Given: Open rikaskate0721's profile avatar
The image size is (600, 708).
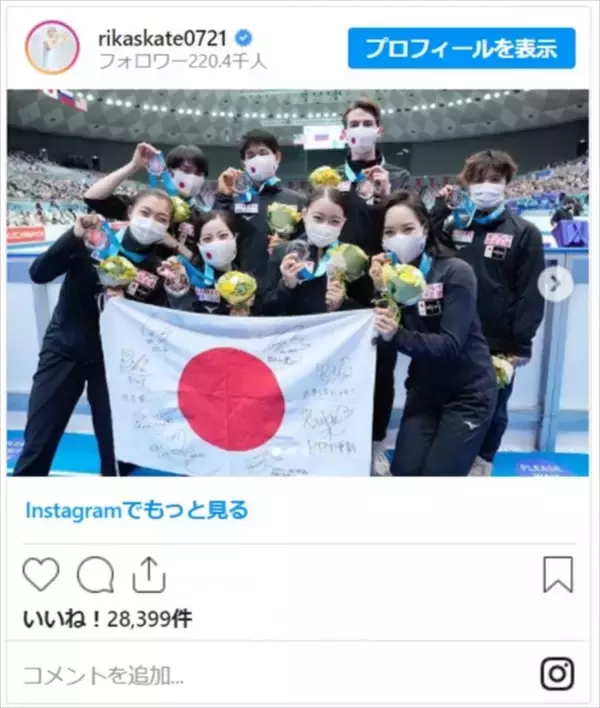Looking at the screenshot, I should [52, 47].
